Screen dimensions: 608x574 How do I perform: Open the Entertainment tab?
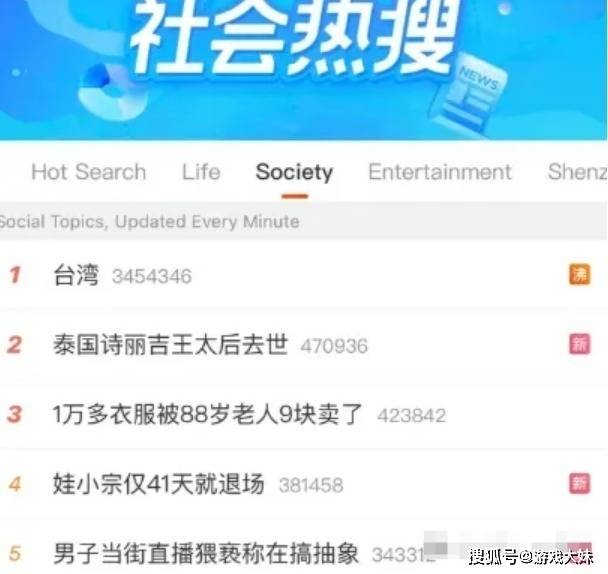pyautogui.click(x=439, y=172)
